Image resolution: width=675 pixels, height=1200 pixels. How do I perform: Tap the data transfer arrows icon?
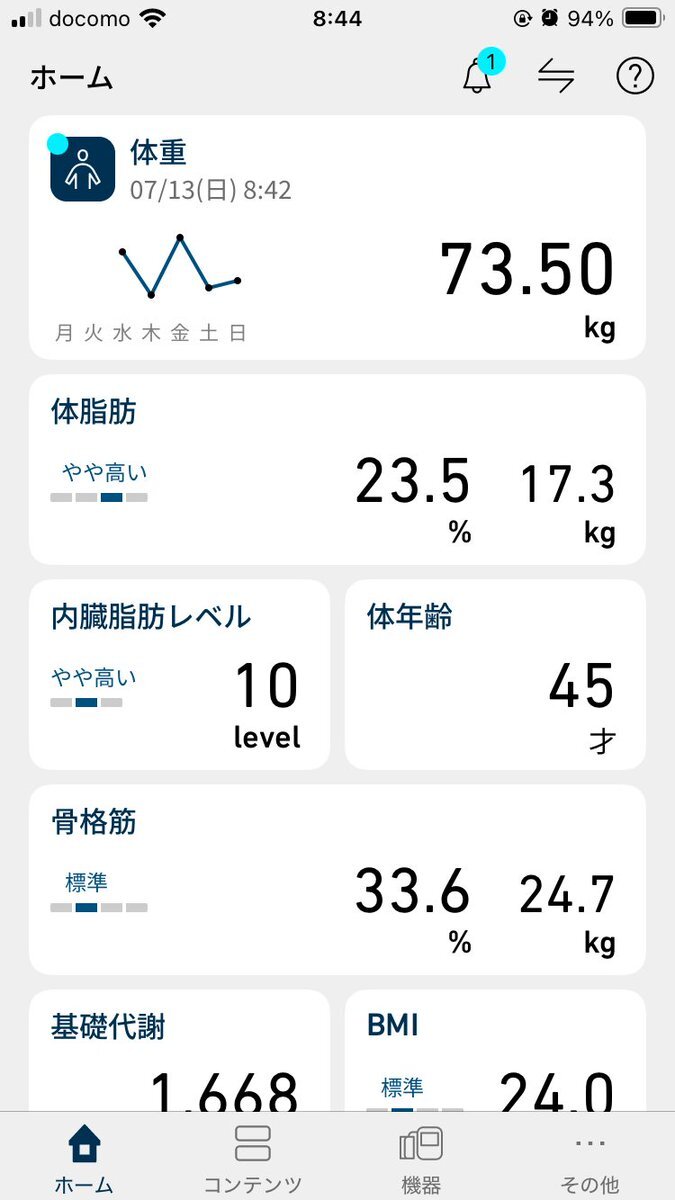[x=556, y=76]
